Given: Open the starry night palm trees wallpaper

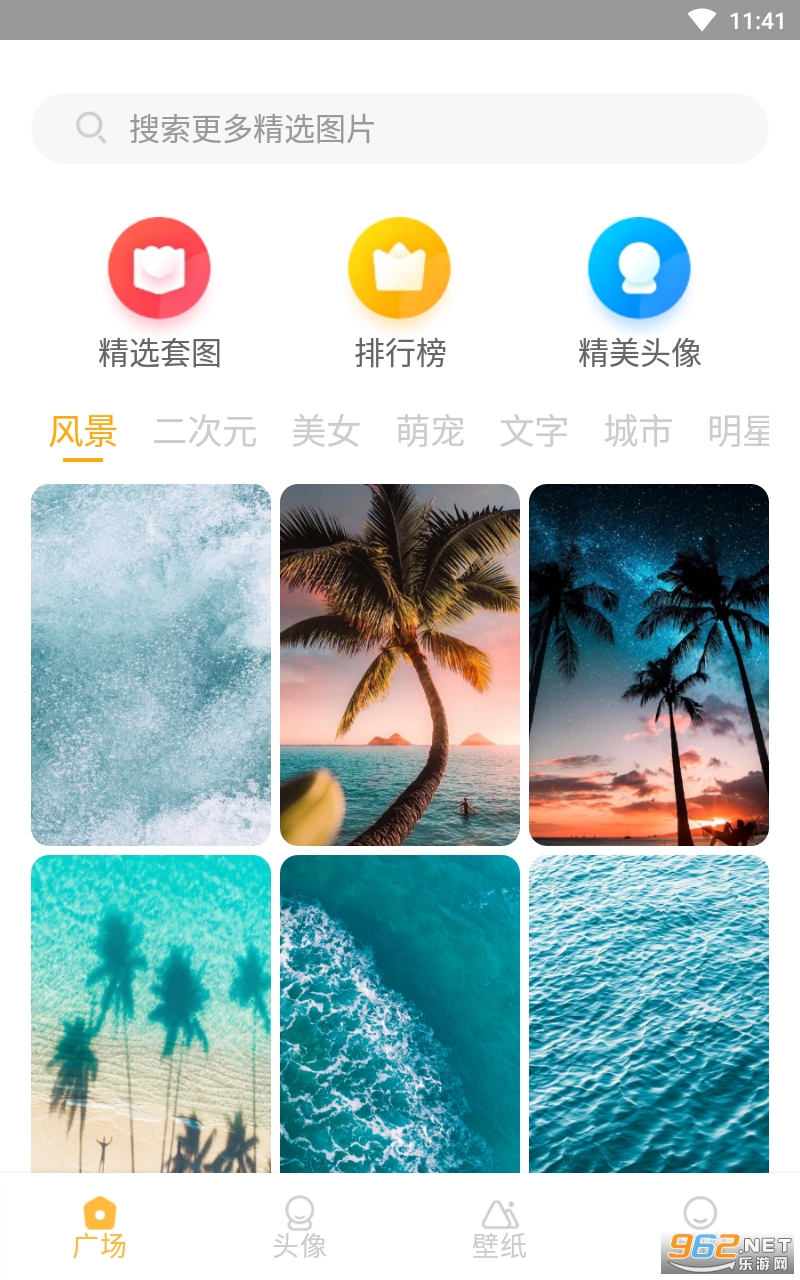Looking at the screenshot, I should [x=649, y=665].
